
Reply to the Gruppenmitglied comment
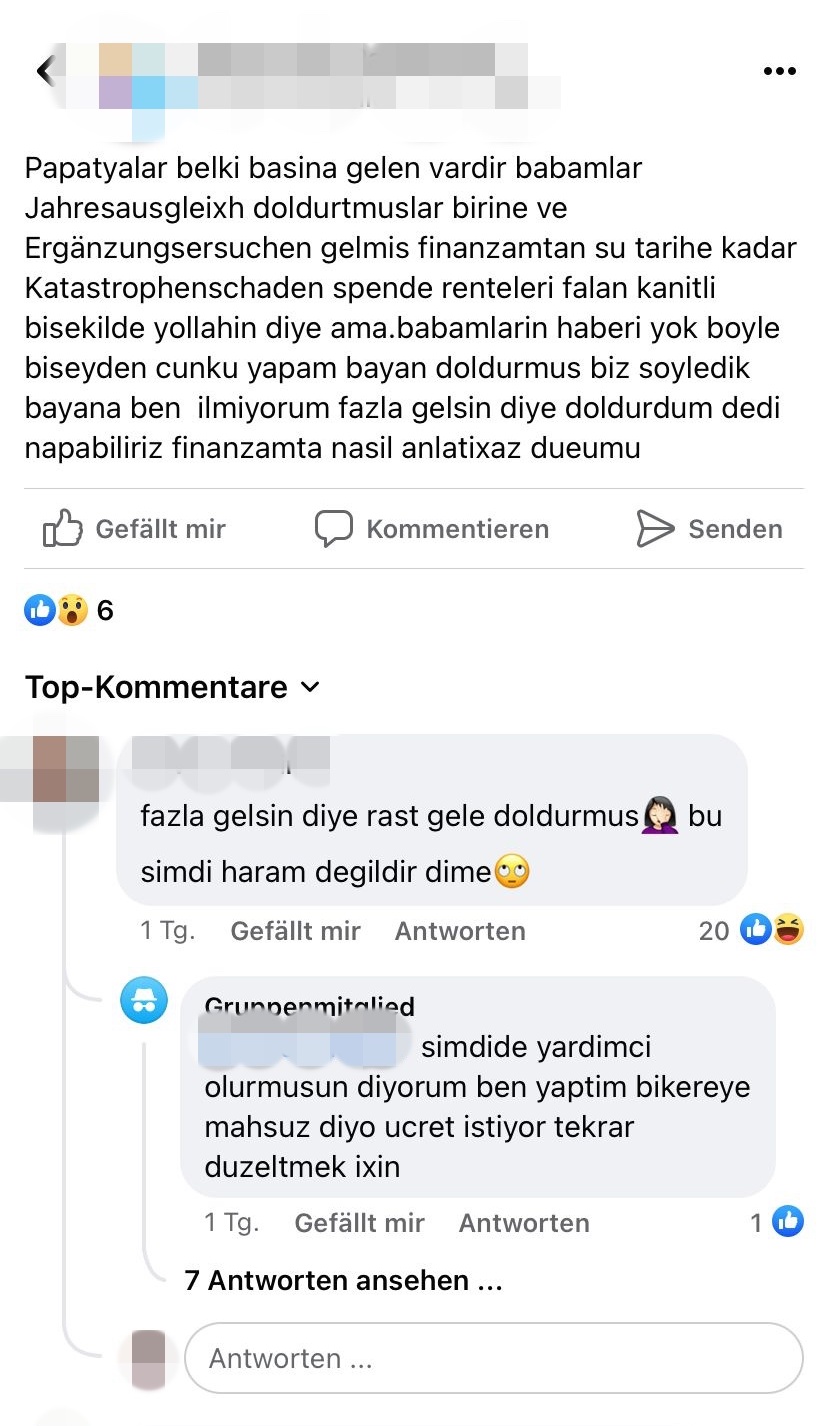coord(524,1223)
